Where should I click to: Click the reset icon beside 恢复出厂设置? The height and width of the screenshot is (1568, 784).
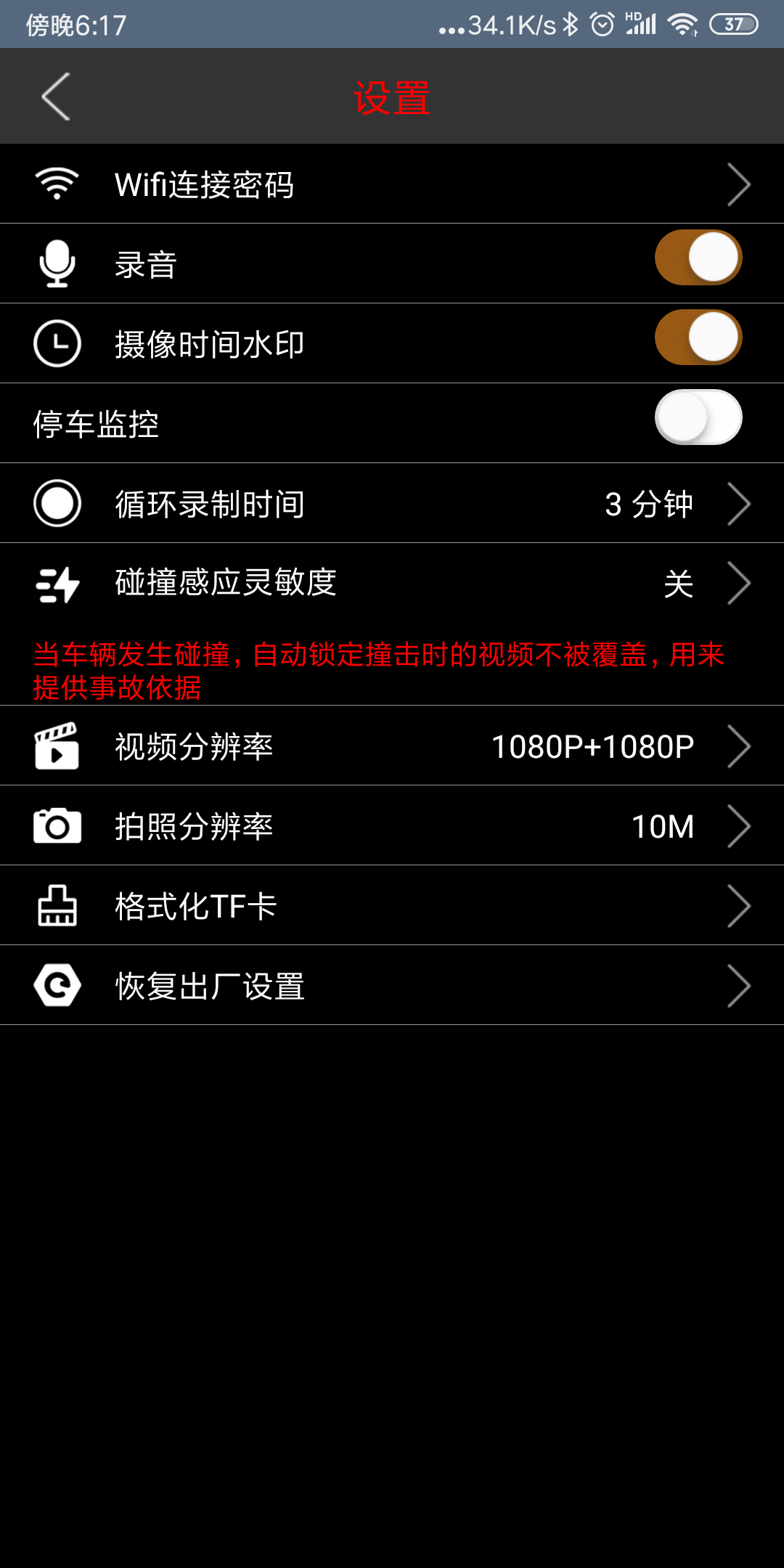click(57, 985)
